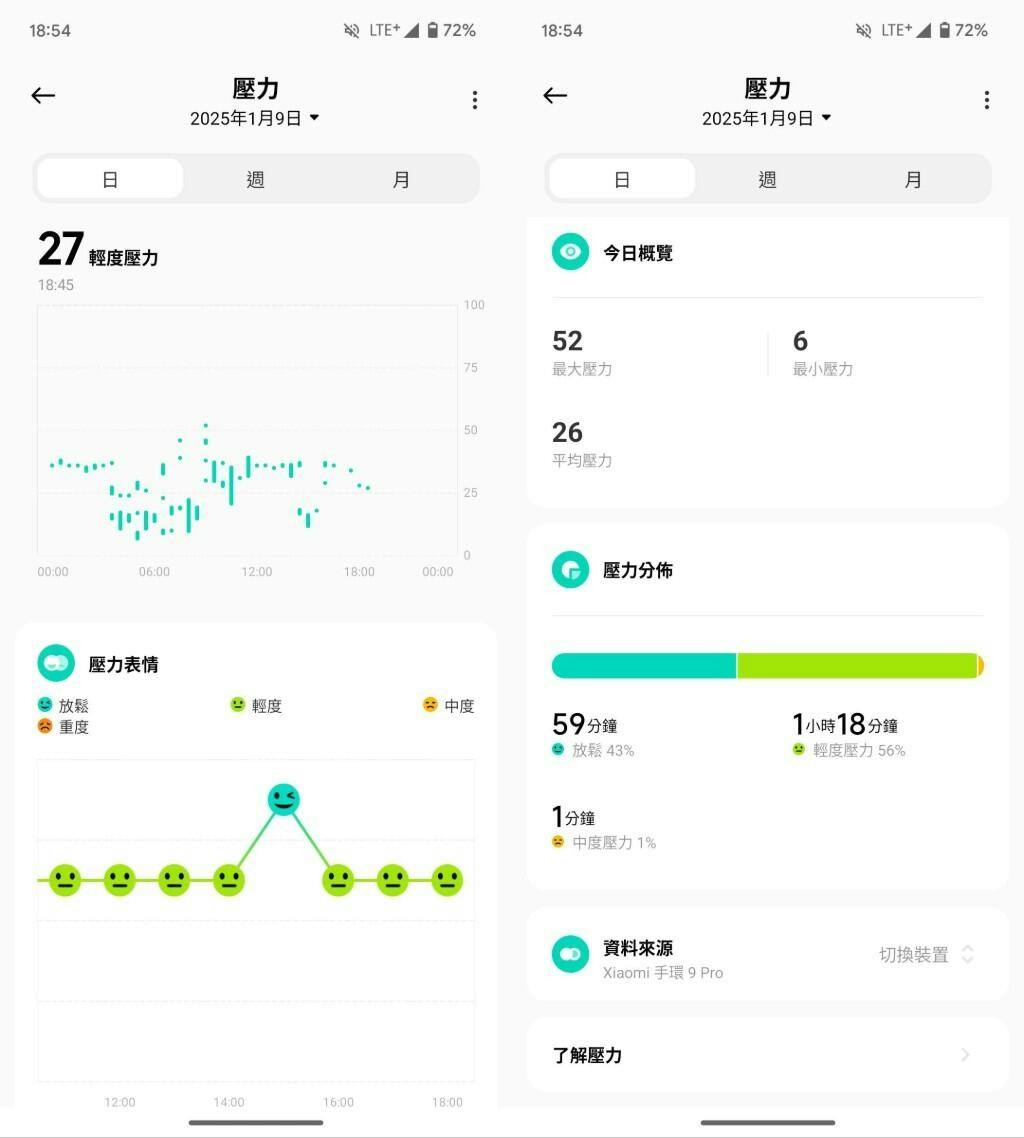Select 日 tab on the 今日概覽 screen
1024x1138 pixels.
pyautogui.click(x=621, y=180)
